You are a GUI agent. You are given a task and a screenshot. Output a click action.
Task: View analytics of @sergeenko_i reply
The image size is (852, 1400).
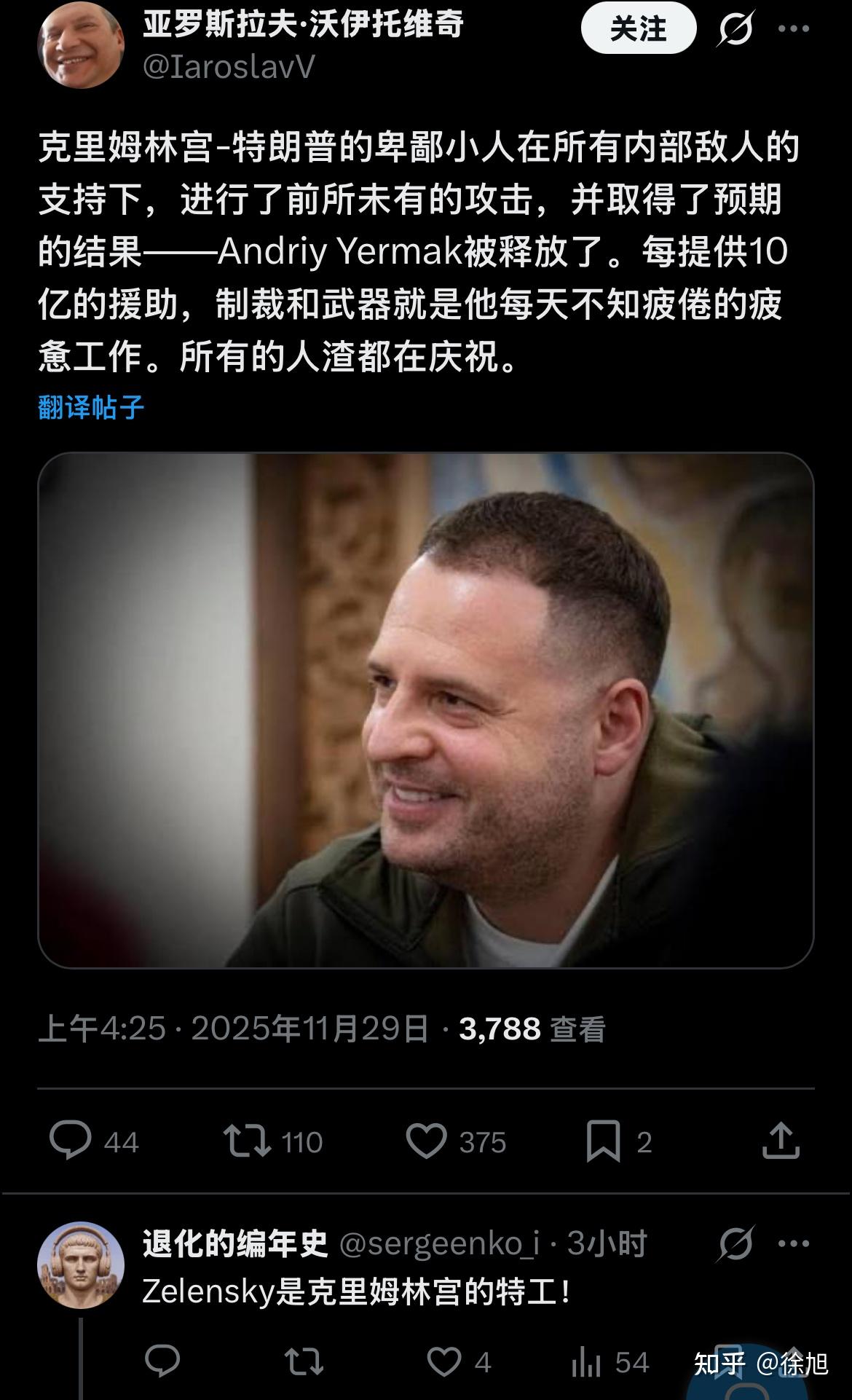pos(587,1361)
